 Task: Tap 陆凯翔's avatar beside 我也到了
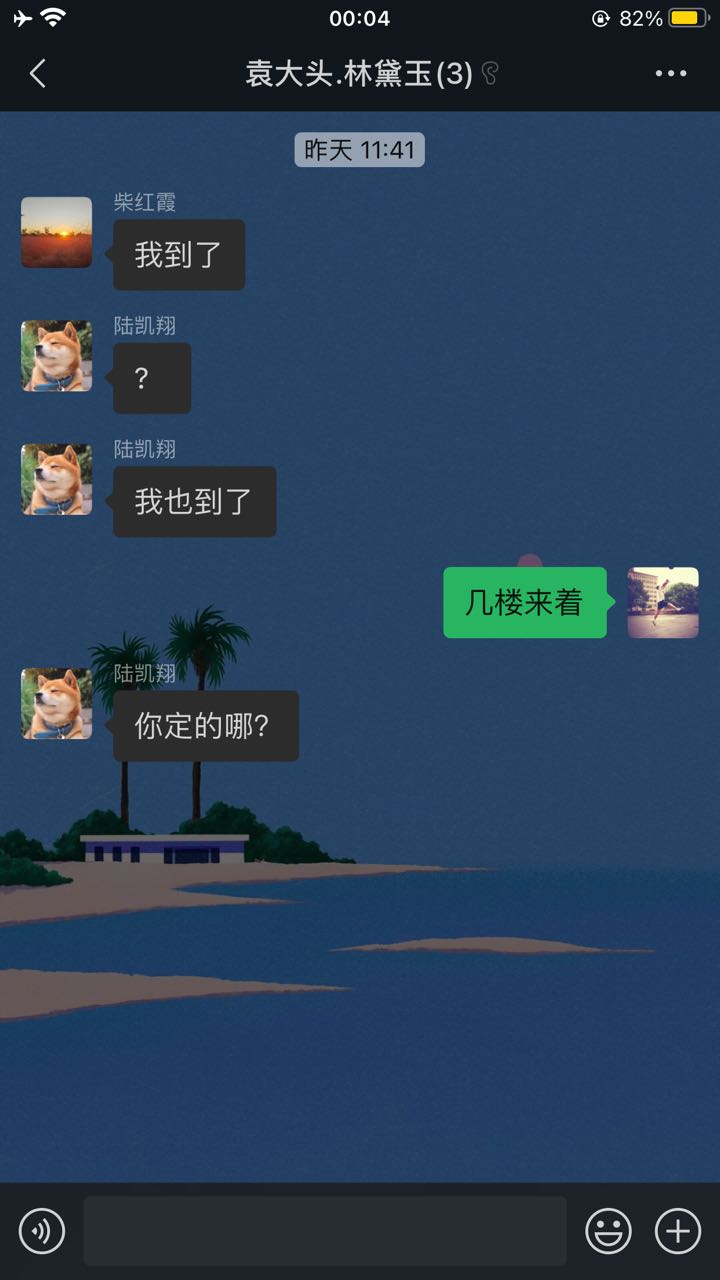(x=57, y=479)
